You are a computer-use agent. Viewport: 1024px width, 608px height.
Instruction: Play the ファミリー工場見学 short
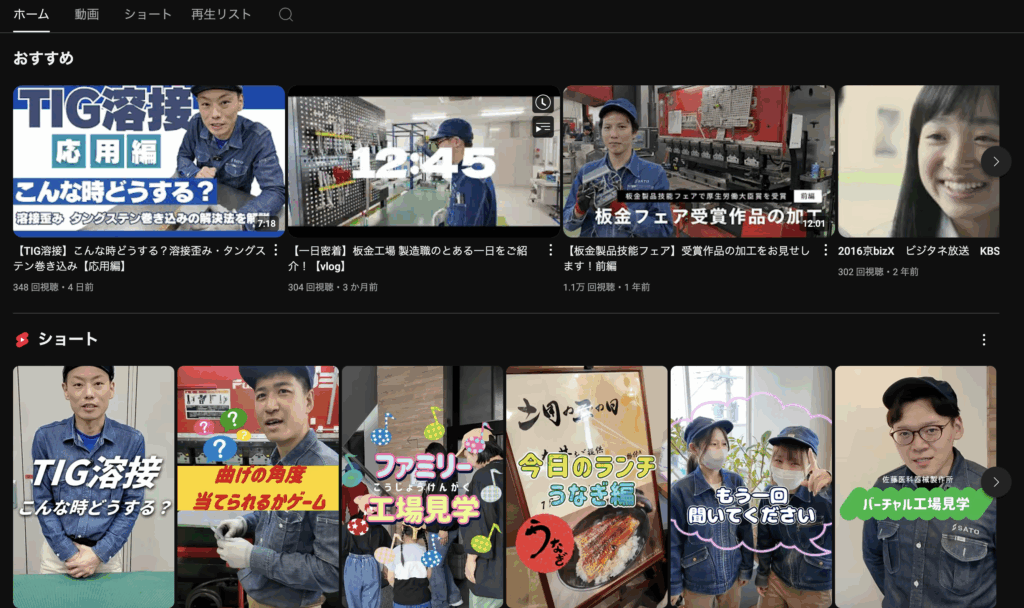pyautogui.click(x=421, y=487)
